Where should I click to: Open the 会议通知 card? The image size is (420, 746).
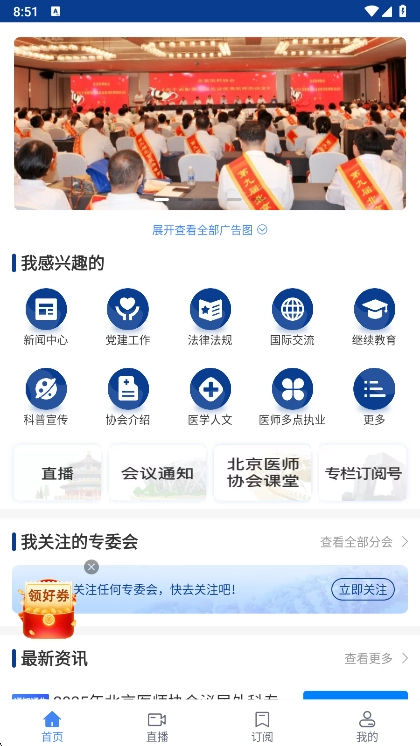pos(157,473)
